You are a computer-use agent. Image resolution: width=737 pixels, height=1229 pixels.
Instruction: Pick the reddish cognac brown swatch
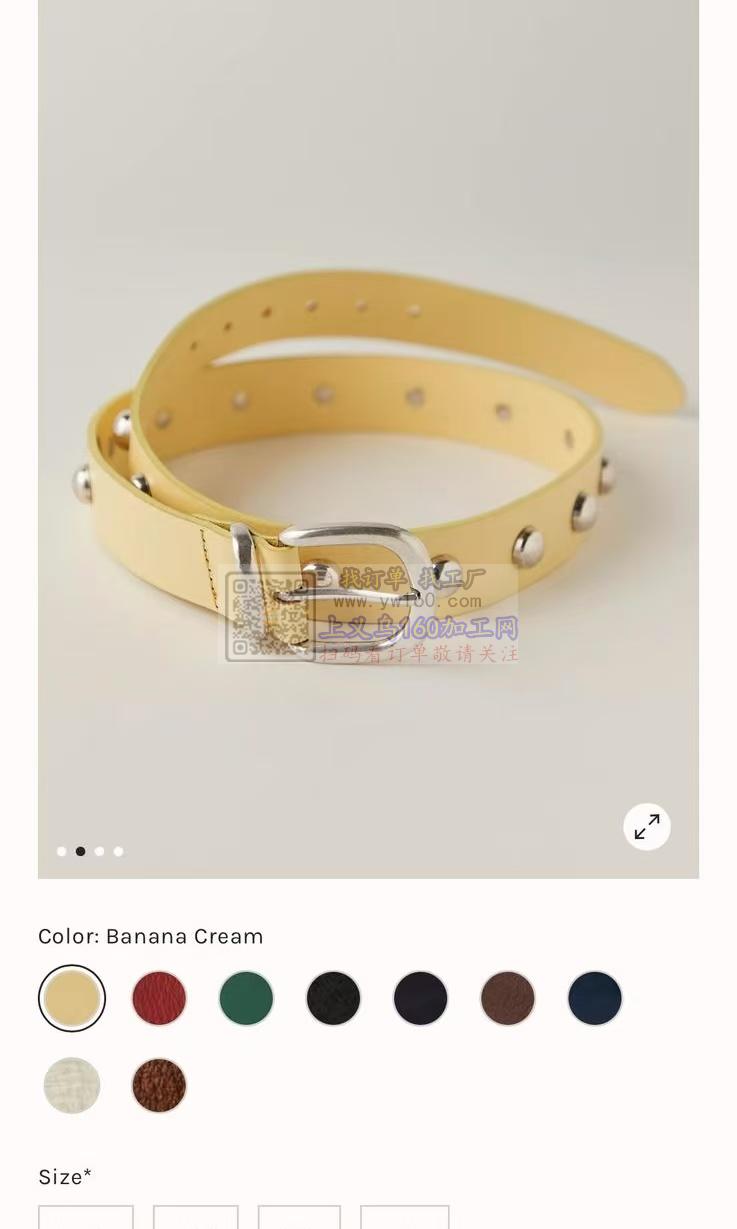(x=159, y=1085)
